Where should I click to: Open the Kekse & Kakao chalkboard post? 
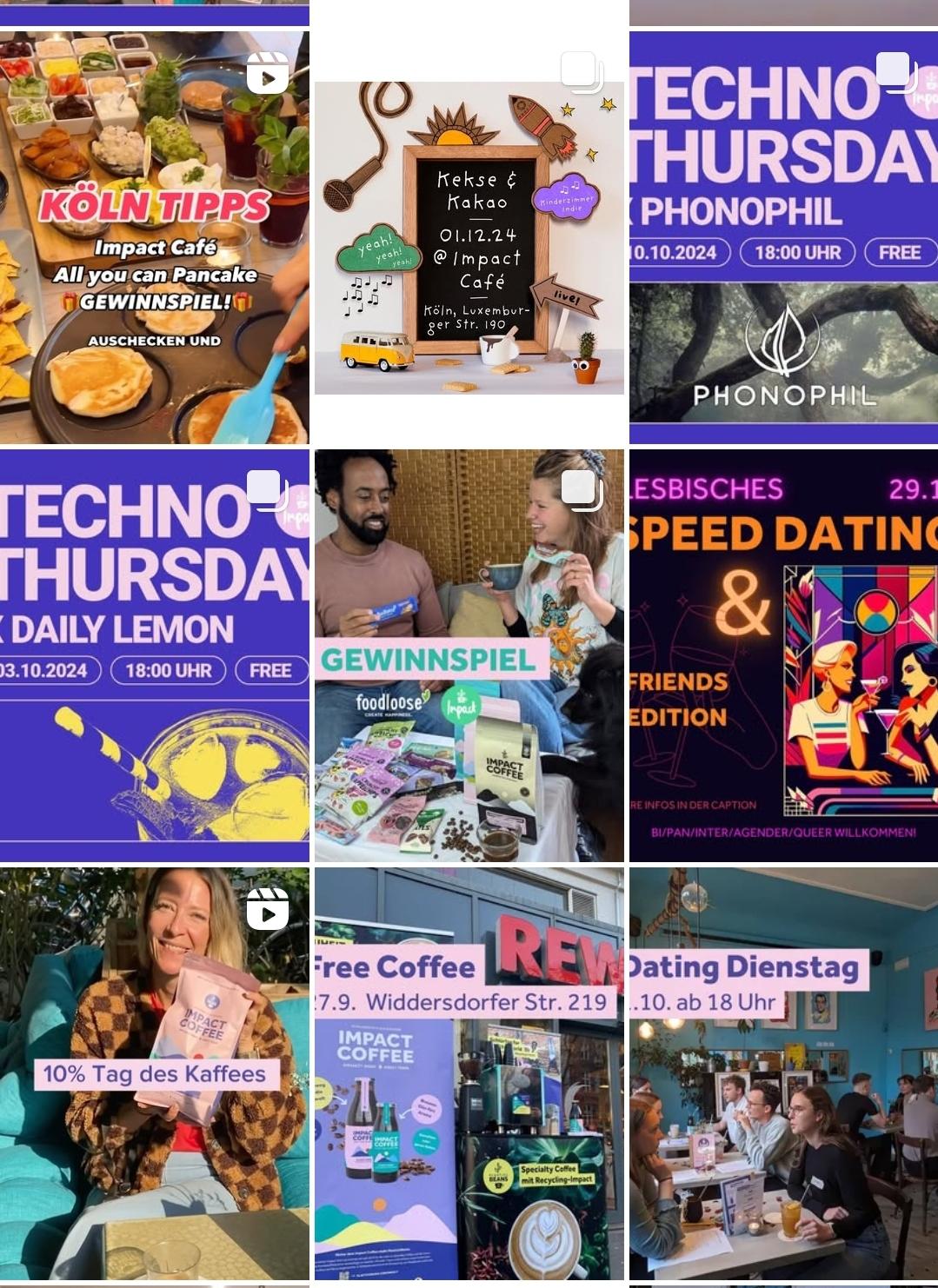(x=469, y=237)
